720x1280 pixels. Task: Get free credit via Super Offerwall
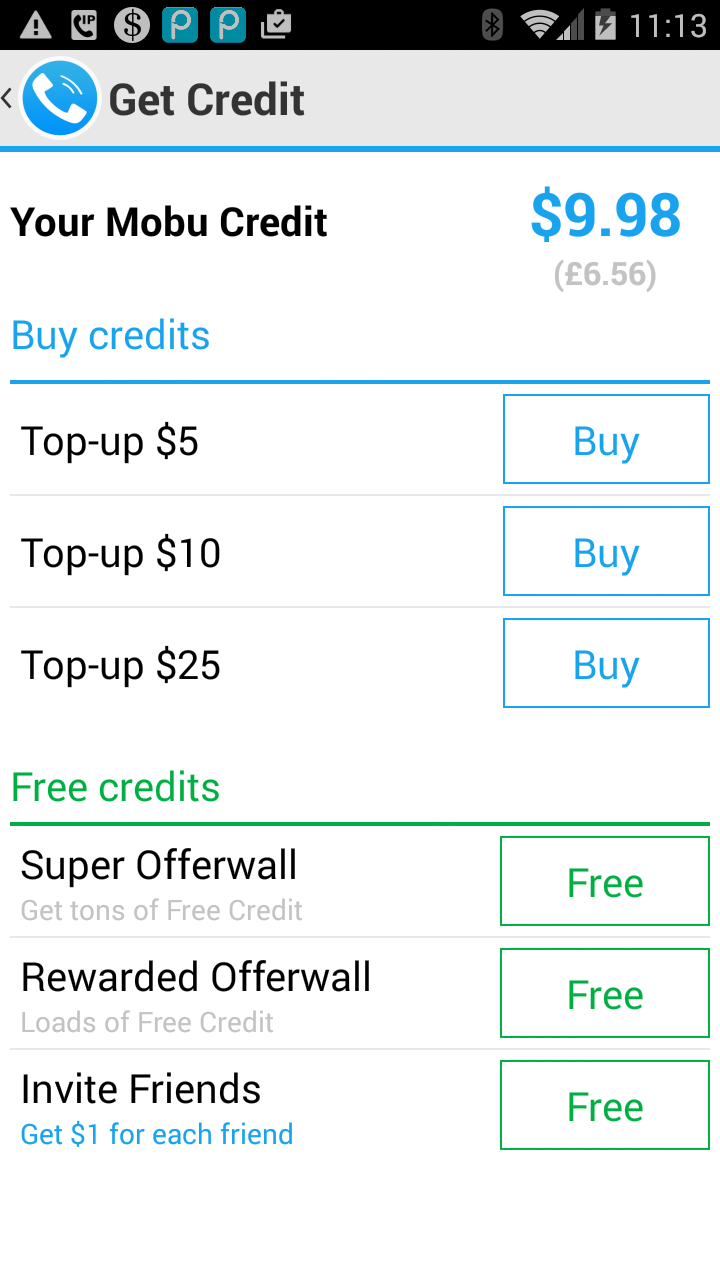[604, 882]
